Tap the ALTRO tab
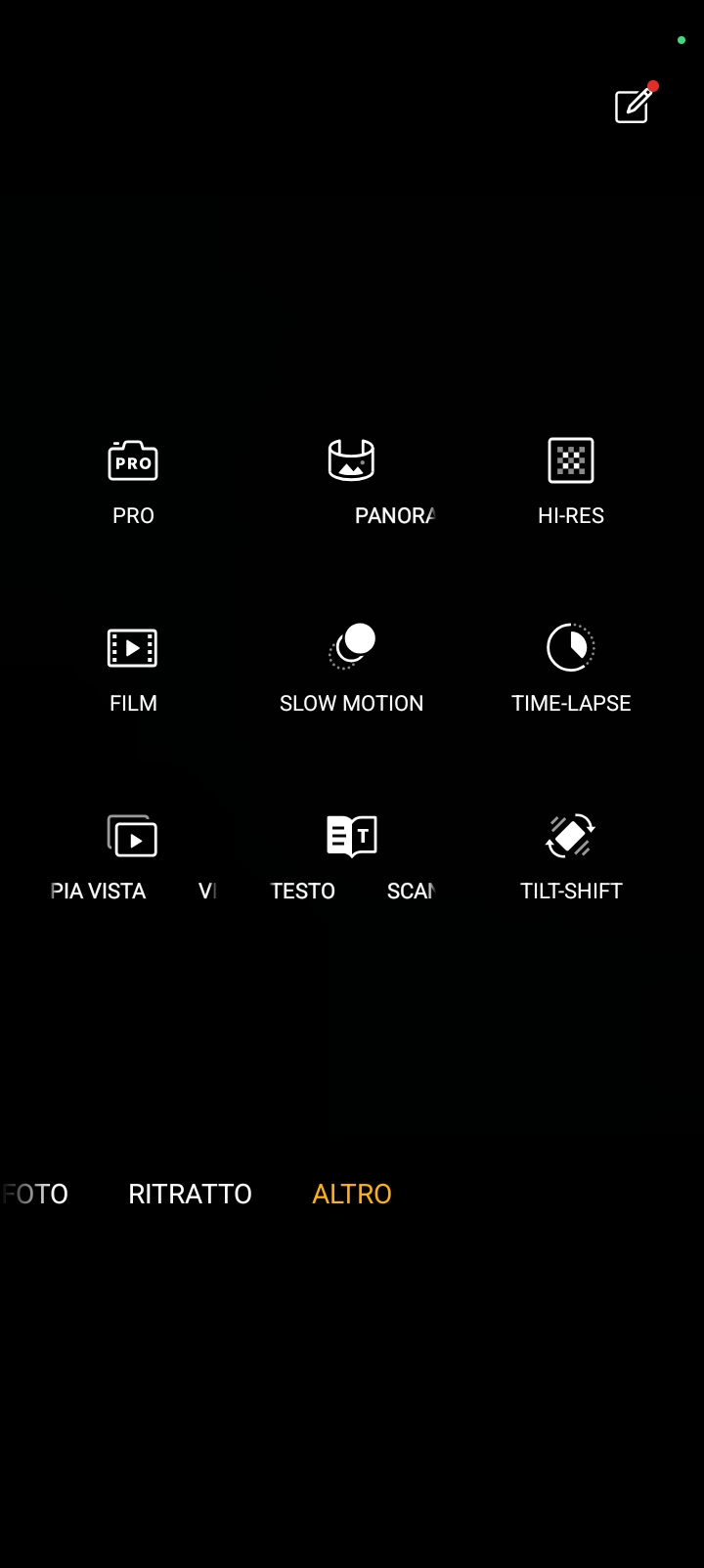This screenshot has height=1568, width=704. click(x=352, y=1194)
